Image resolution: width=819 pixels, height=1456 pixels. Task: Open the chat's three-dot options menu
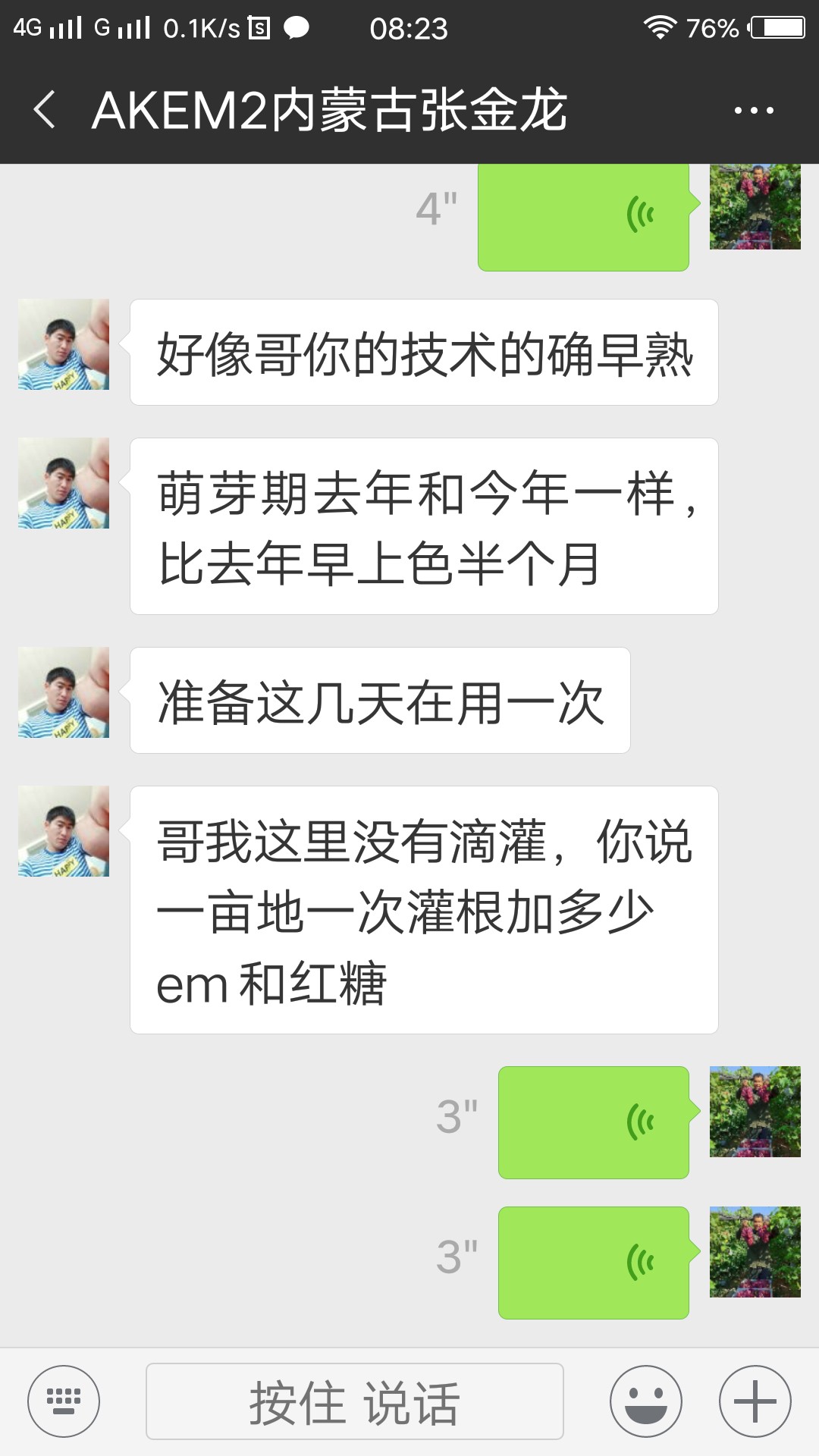point(754,111)
